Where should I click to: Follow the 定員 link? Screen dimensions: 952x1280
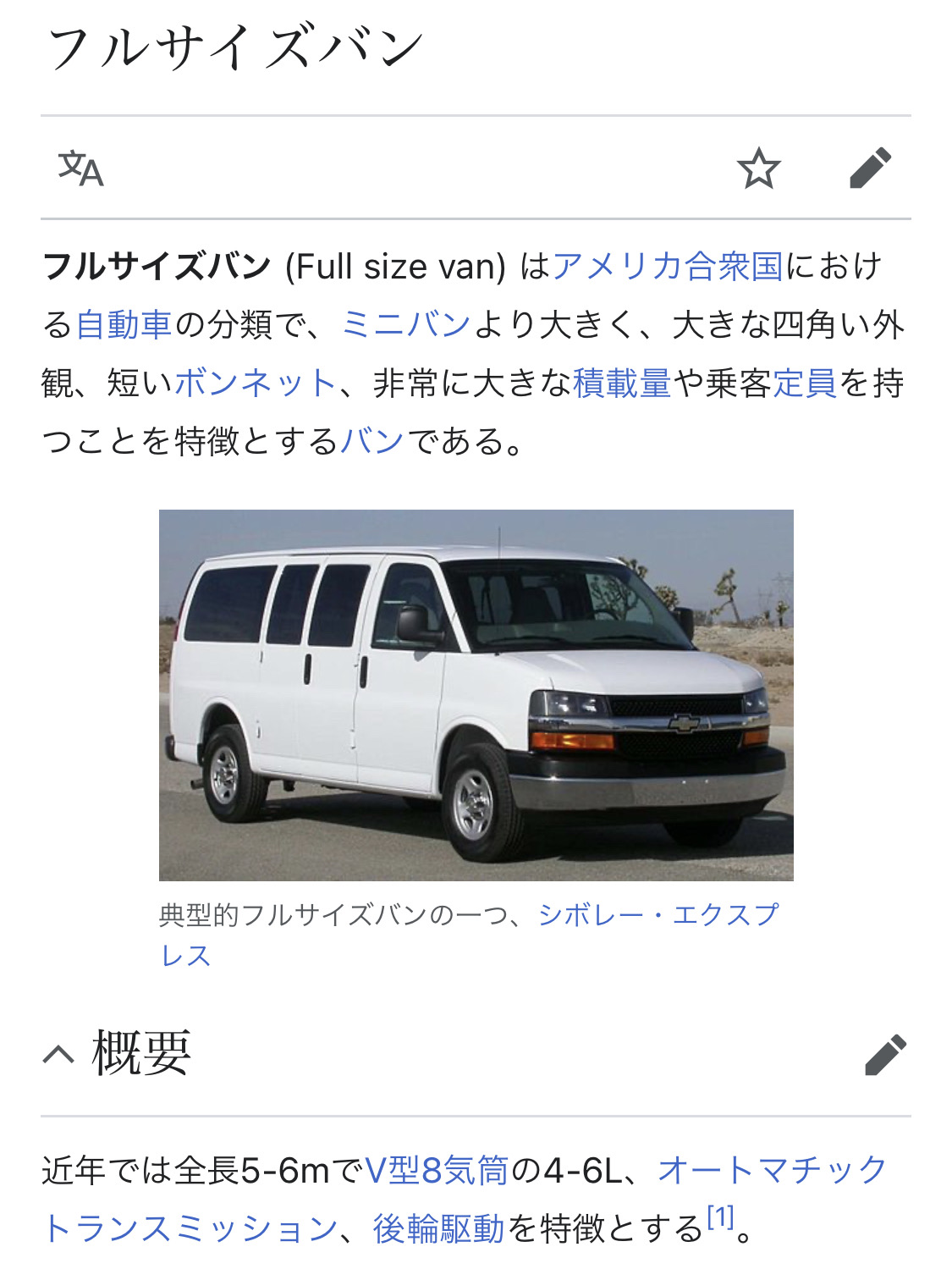pyautogui.click(x=804, y=383)
